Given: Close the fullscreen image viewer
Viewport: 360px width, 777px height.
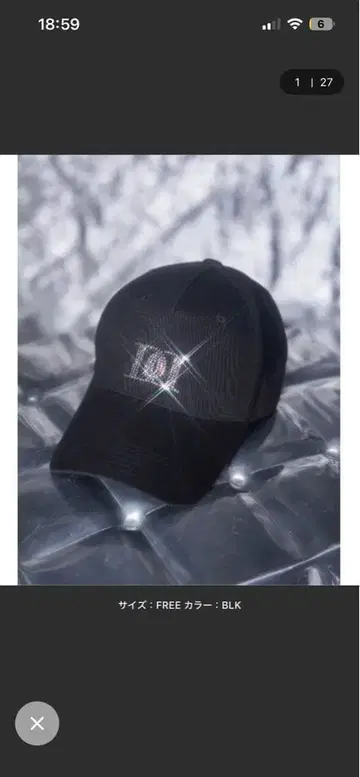Looking at the screenshot, I should point(37,723).
